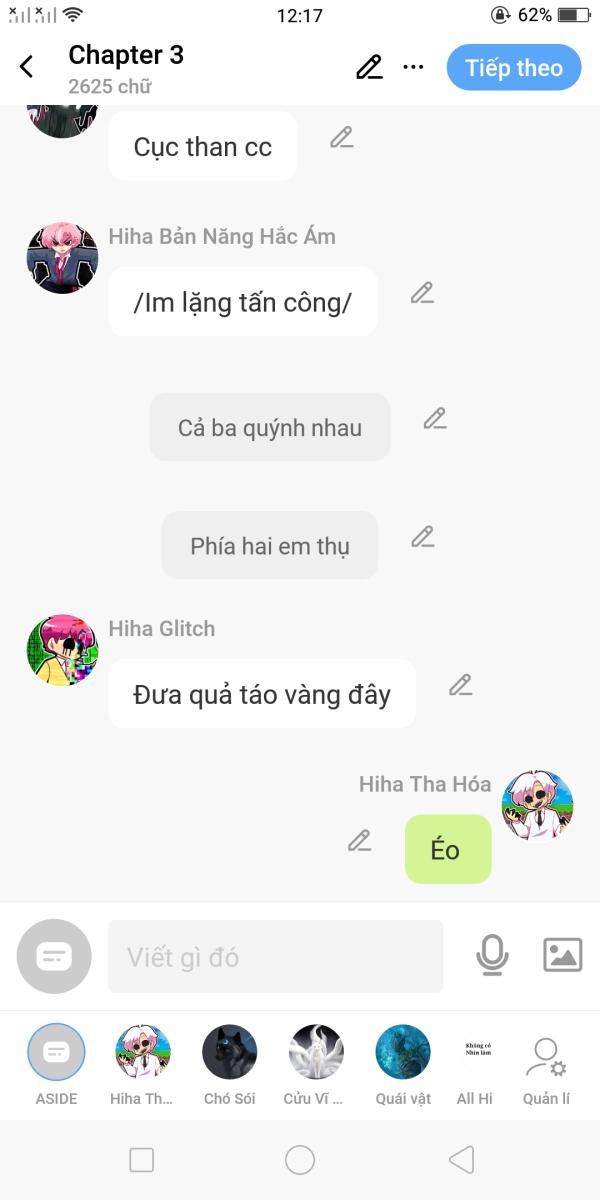Select the ASIDE narrator option
This screenshot has width=600, height=1200.
[x=57, y=1053]
